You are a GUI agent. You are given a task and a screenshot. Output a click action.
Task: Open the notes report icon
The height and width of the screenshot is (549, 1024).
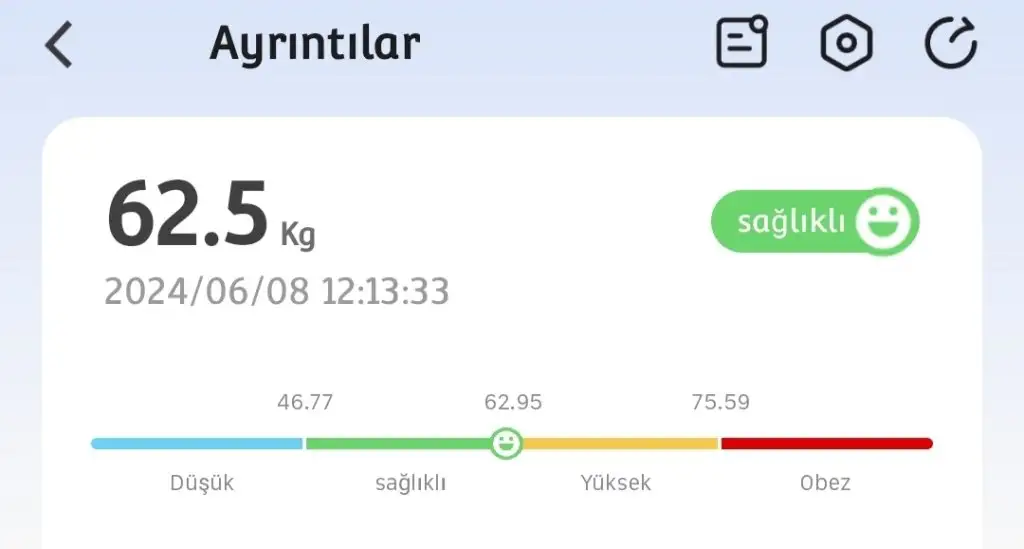pyautogui.click(x=742, y=43)
